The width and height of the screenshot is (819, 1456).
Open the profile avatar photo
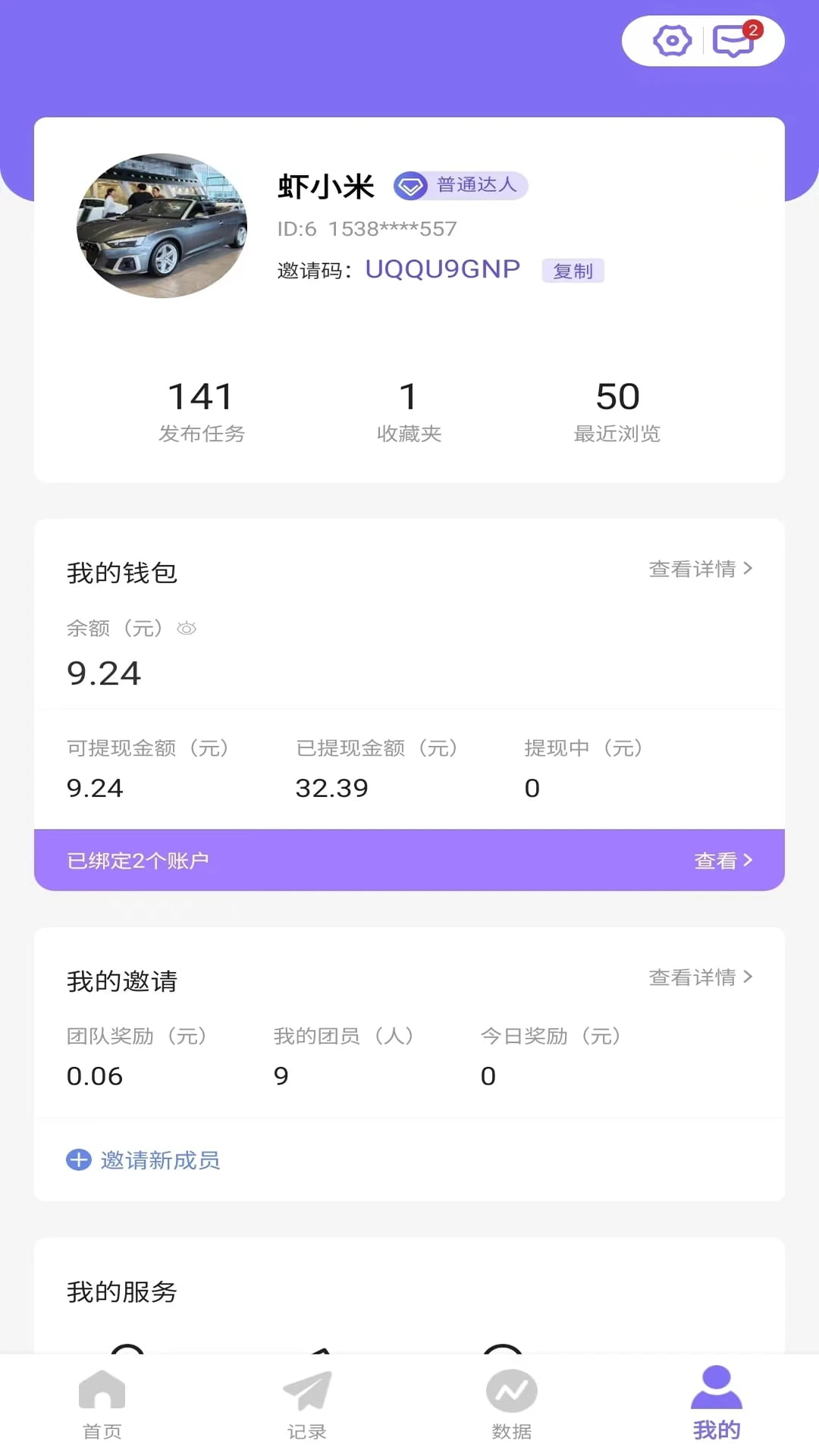tap(163, 224)
